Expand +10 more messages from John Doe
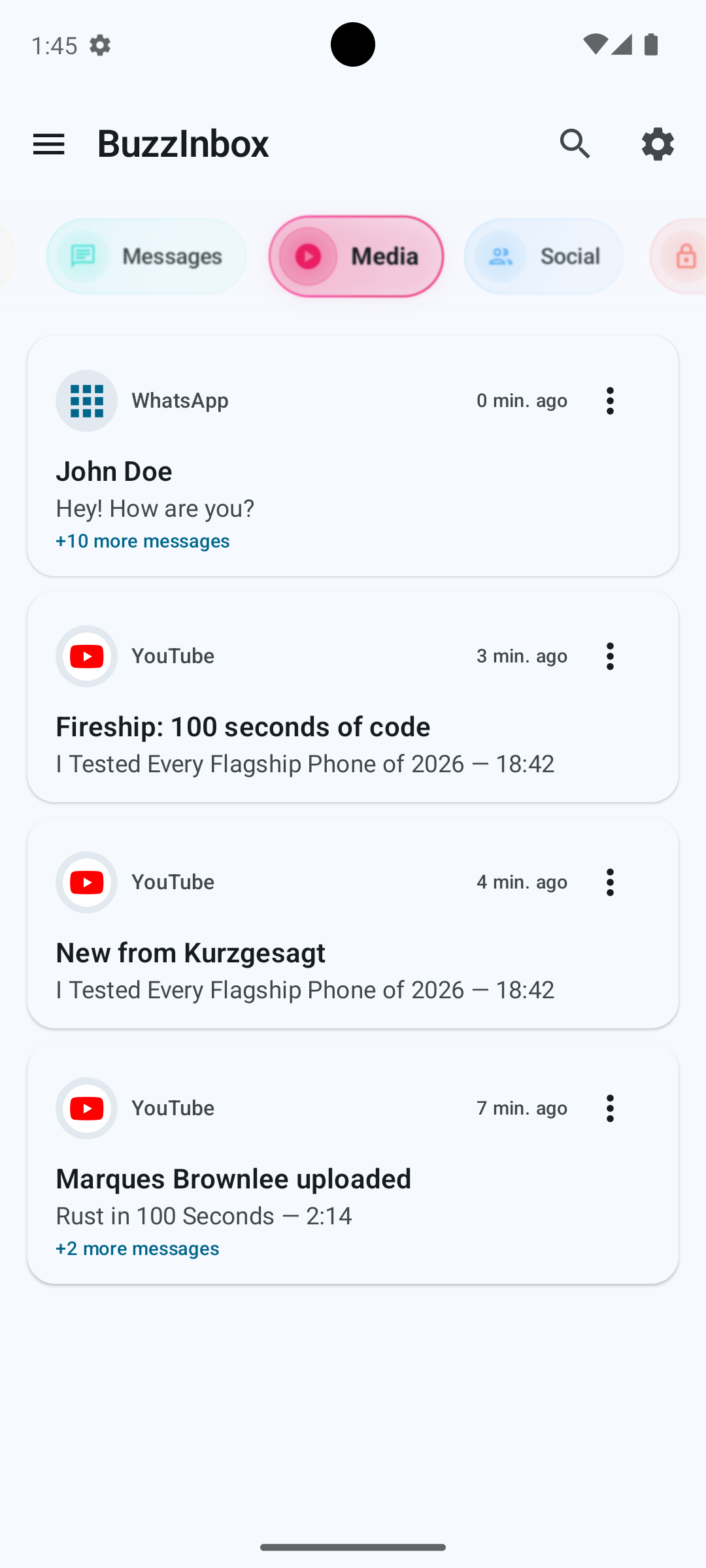The width and height of the screenshot is (706, 1568). click(x=143, y=540)
